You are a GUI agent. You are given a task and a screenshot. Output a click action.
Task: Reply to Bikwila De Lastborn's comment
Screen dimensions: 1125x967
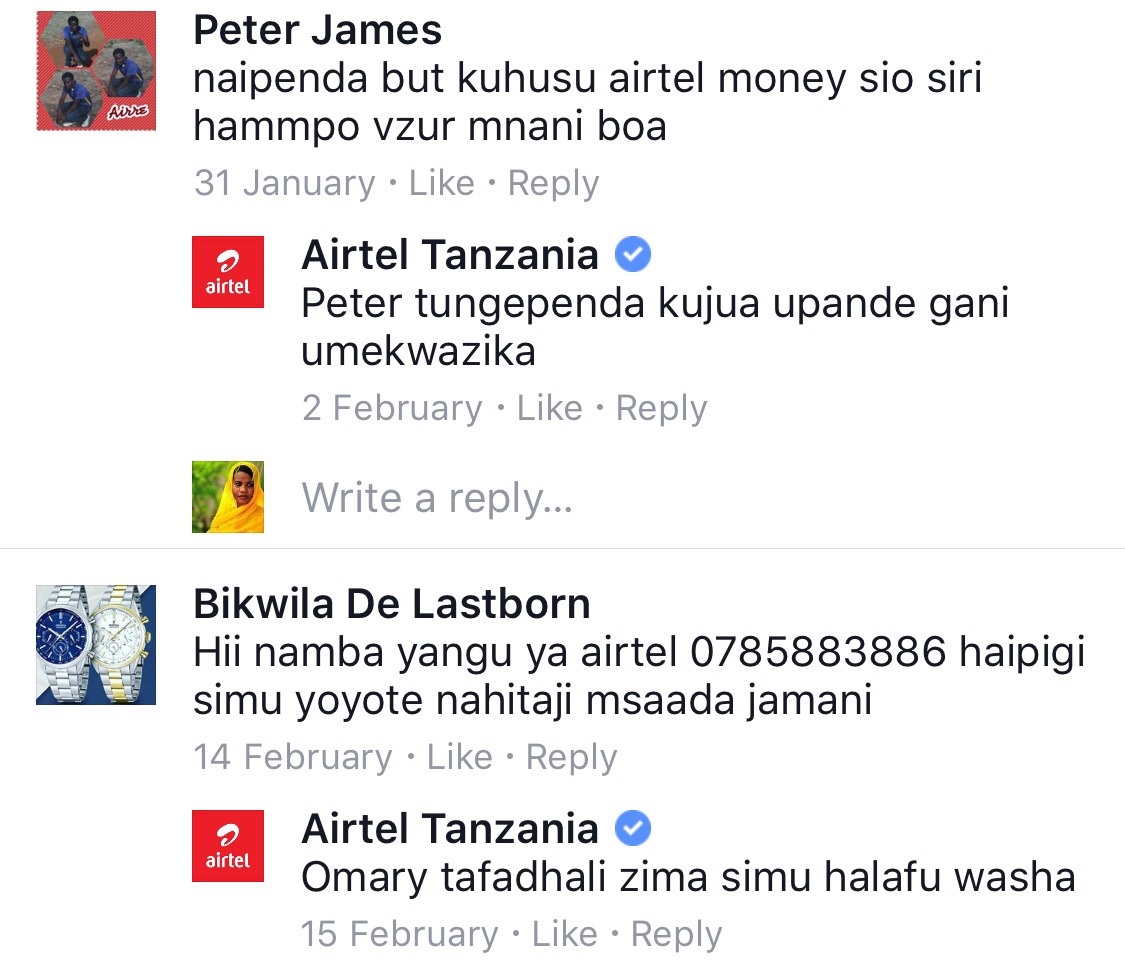[x=571, y=758]
